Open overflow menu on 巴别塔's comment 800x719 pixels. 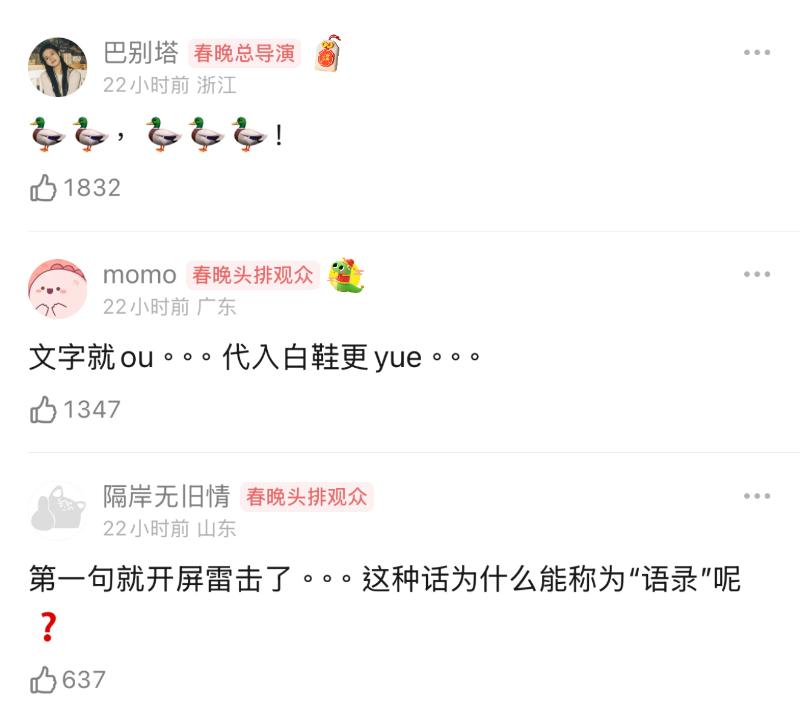tap(756, 53)
